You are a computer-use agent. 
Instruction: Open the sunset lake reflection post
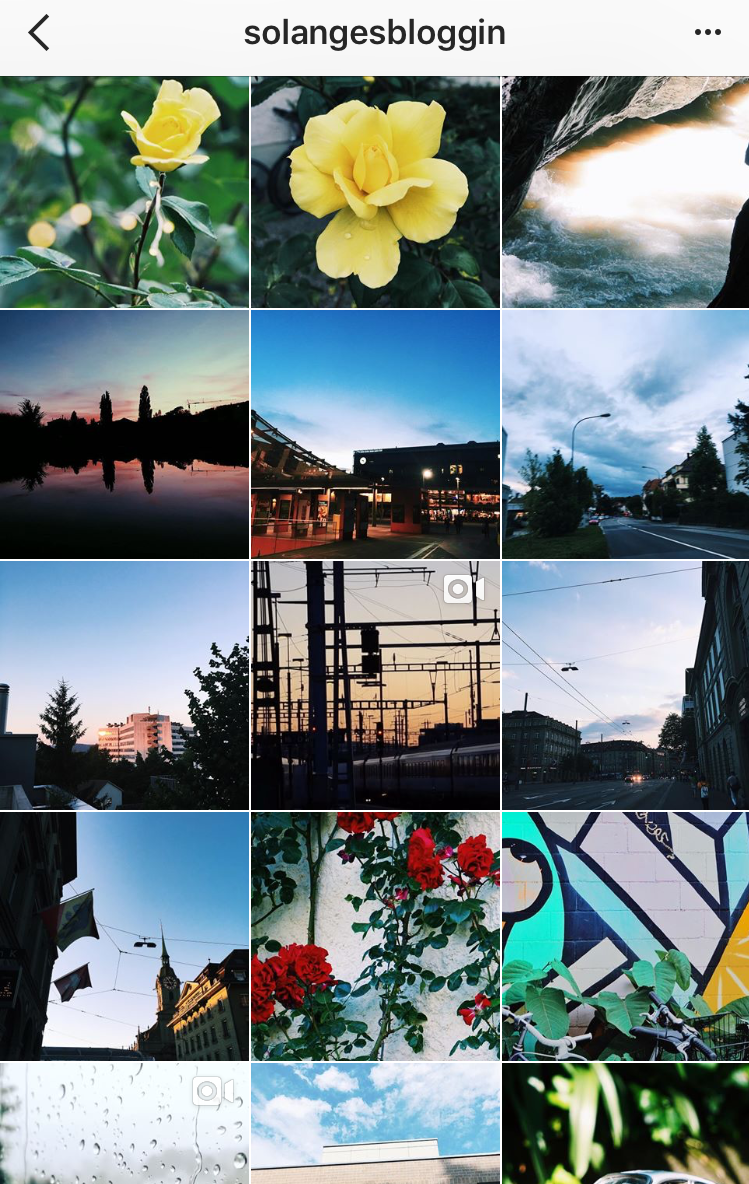124,434
